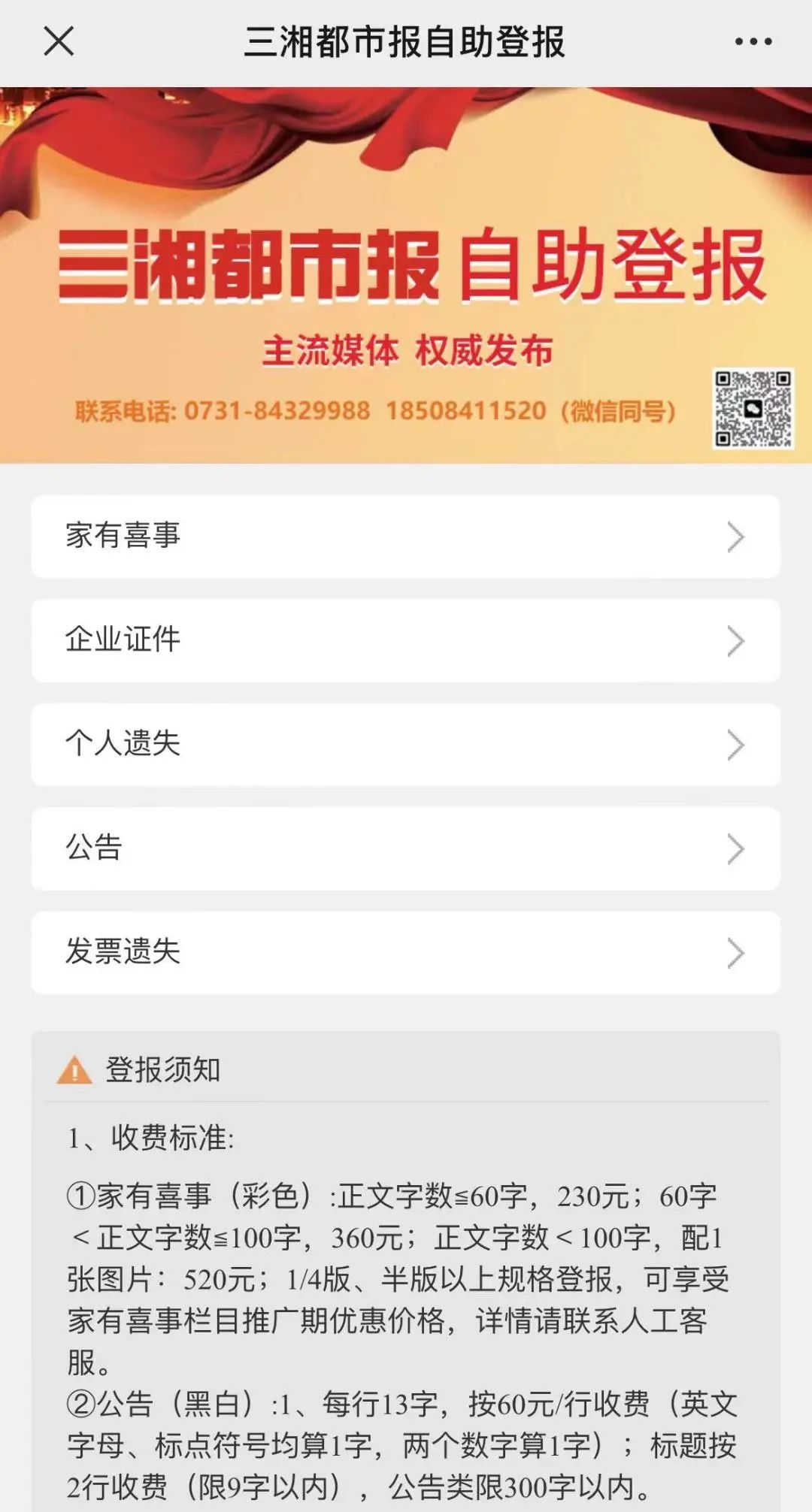
Task: Select the 企业证件 row
Action: pos(405,640)
